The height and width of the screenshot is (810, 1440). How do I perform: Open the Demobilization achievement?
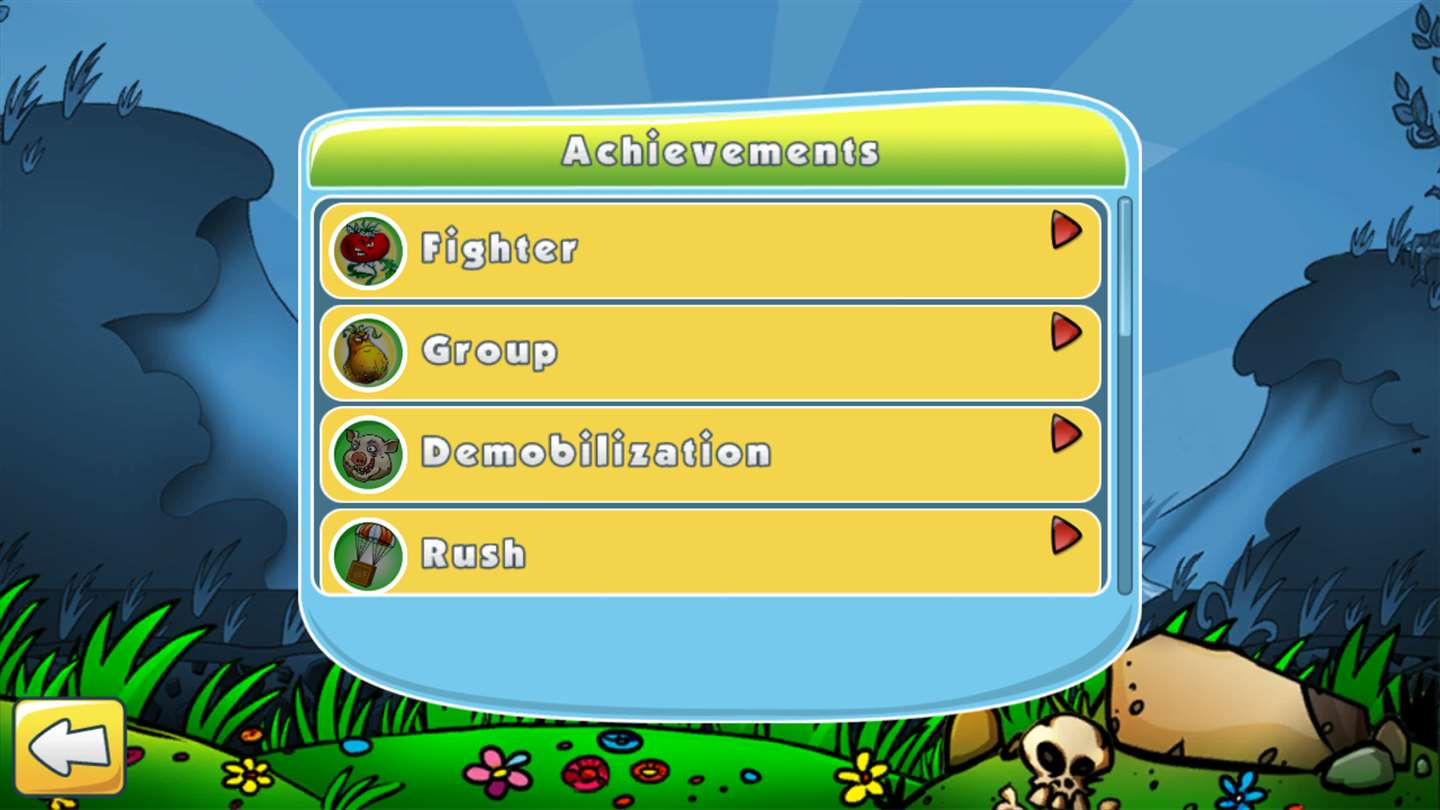[x=710, y=453]
